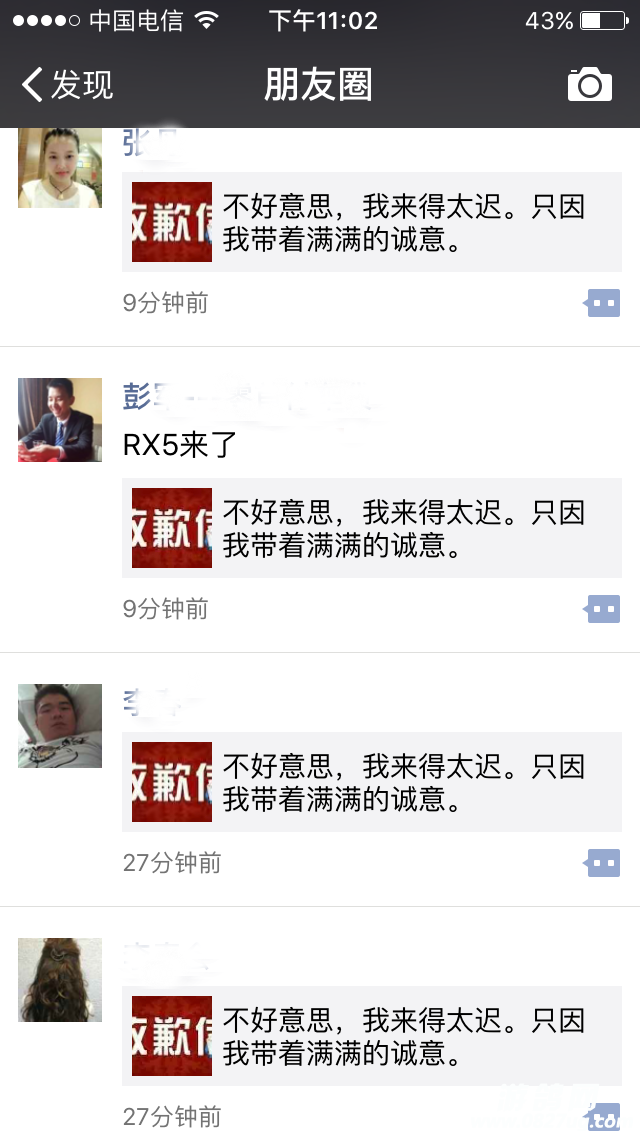Open profile of the man lying down avatar
This screenshot has height=1136, width=640.
click(60, 726)
